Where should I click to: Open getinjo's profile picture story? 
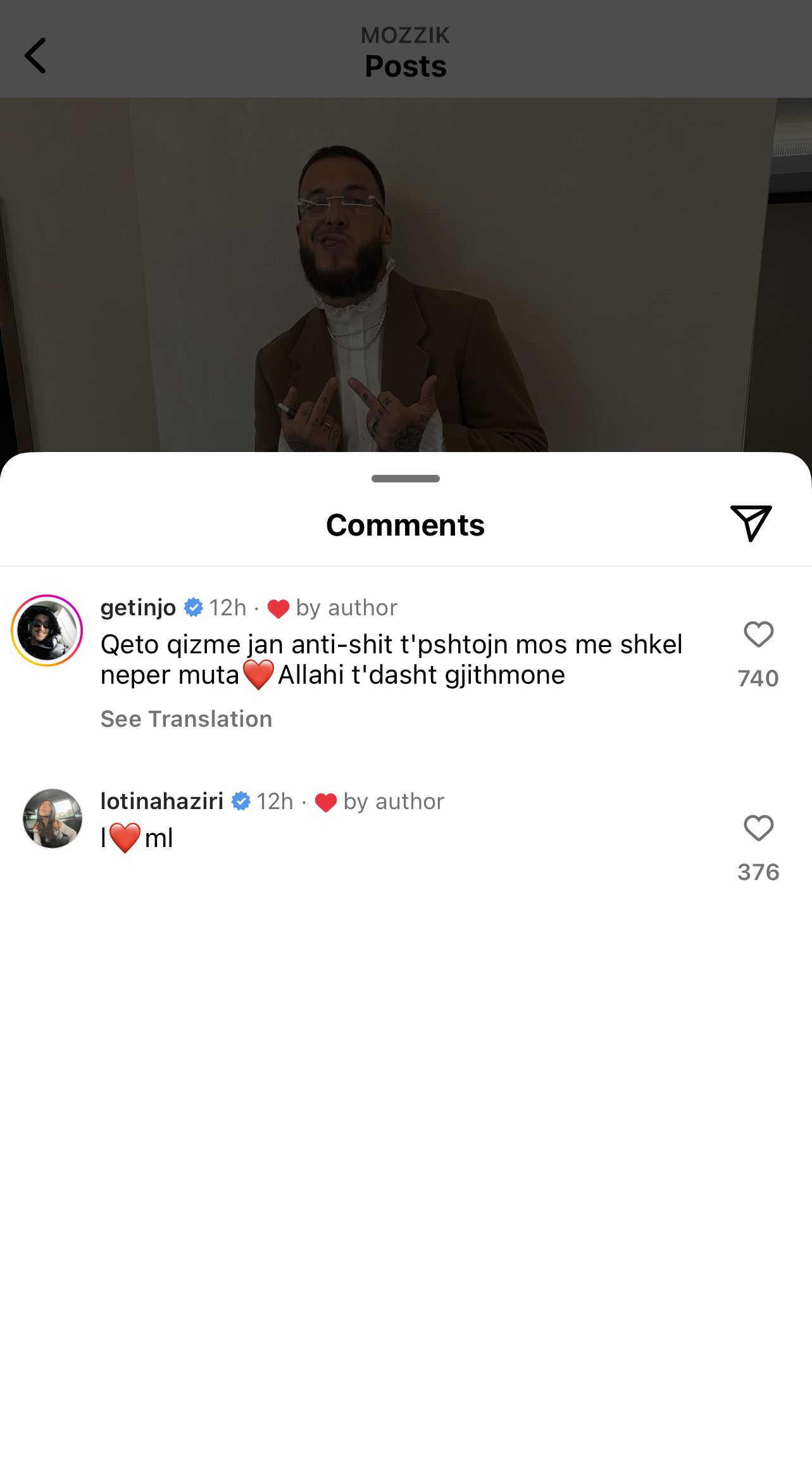[47, 631]
